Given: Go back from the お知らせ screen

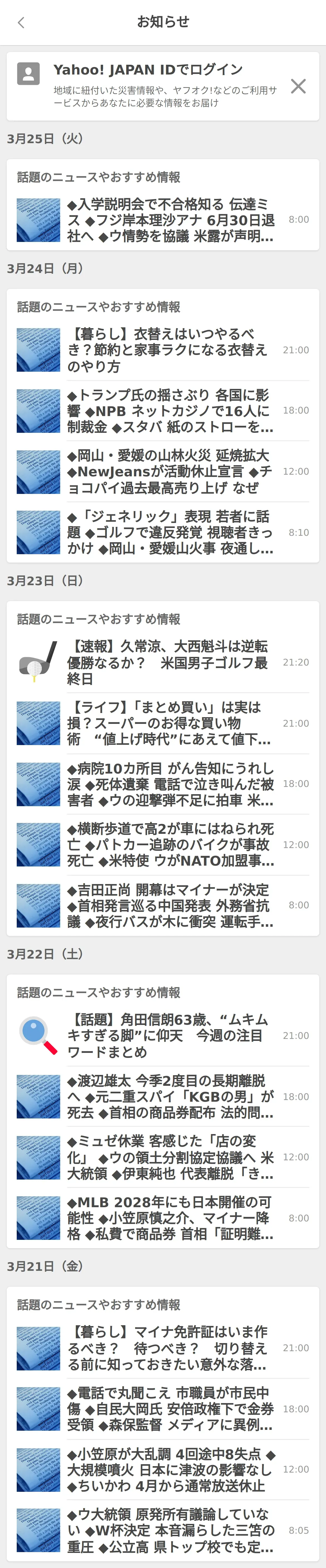Looking at the screenshot, I should 21,23.
